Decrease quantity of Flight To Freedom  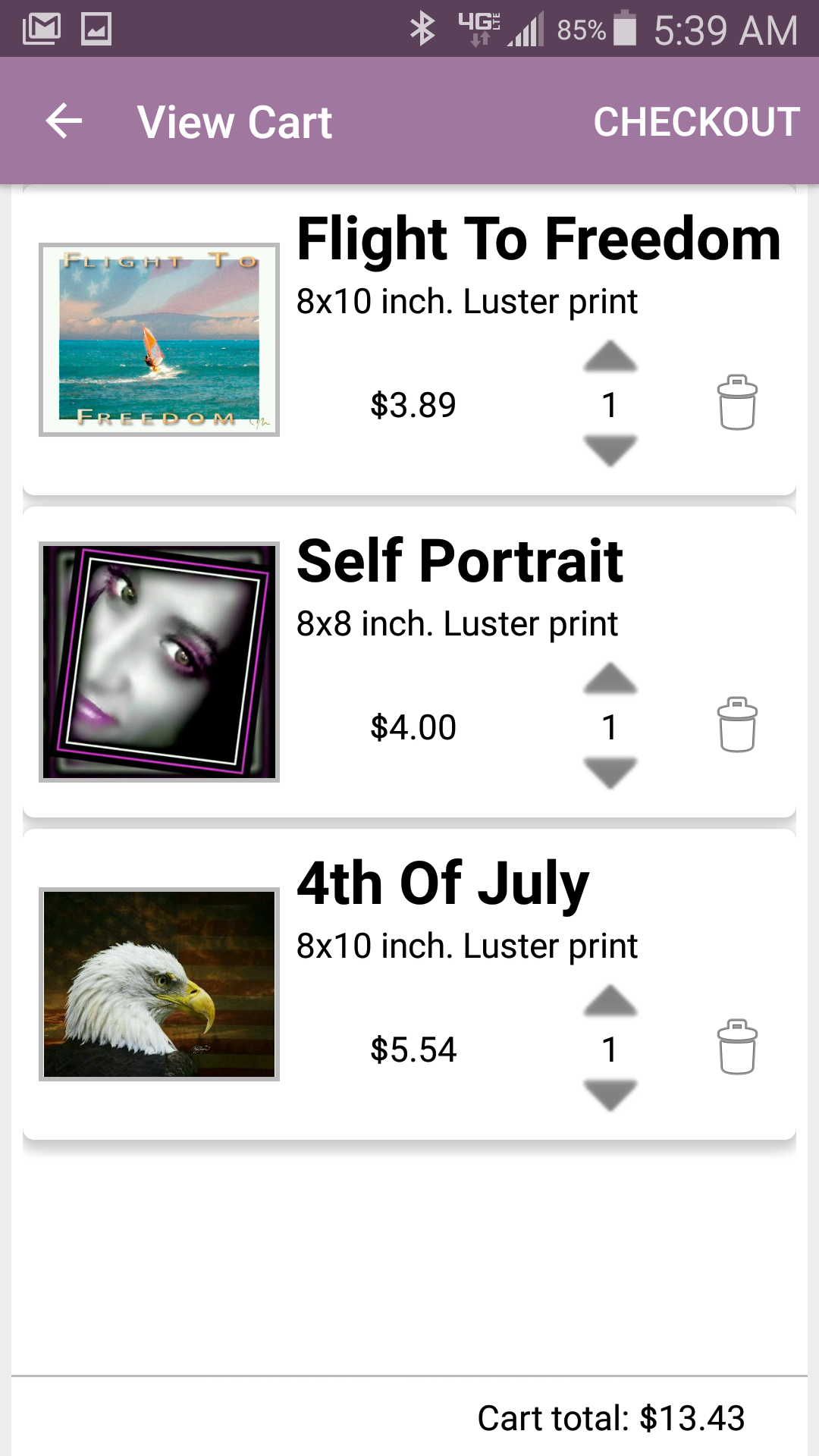coord(610,450)
